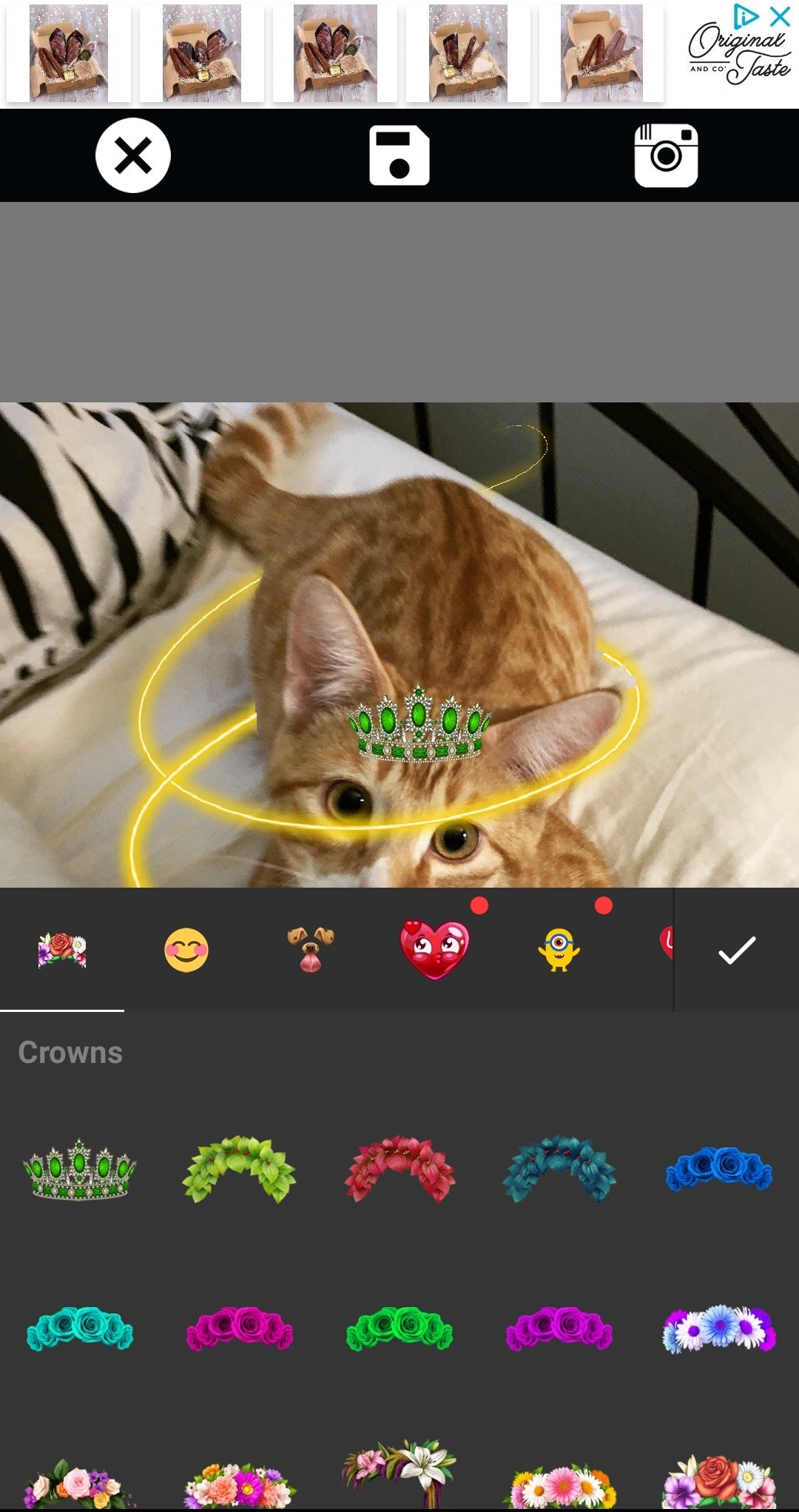Screen dimensions: 799x1512
Task: Pick the red leaf crown
Action: [x=399, y=1170]
